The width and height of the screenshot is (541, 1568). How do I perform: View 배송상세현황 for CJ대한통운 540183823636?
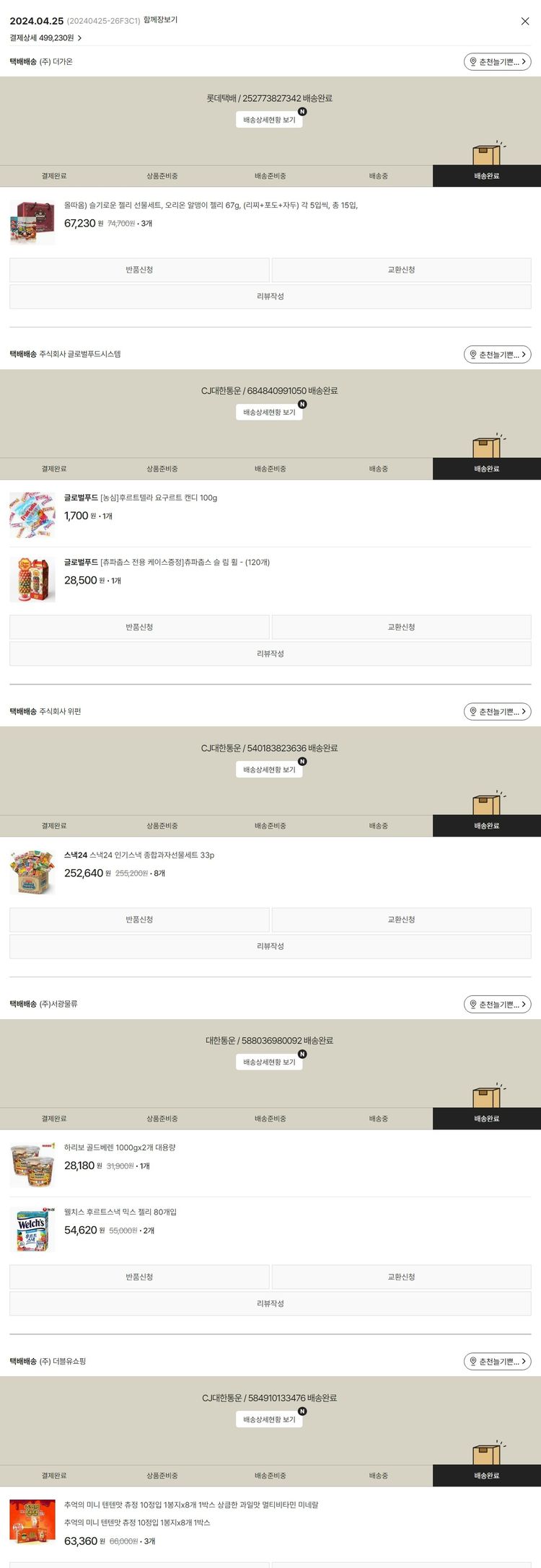pos(269,770)
